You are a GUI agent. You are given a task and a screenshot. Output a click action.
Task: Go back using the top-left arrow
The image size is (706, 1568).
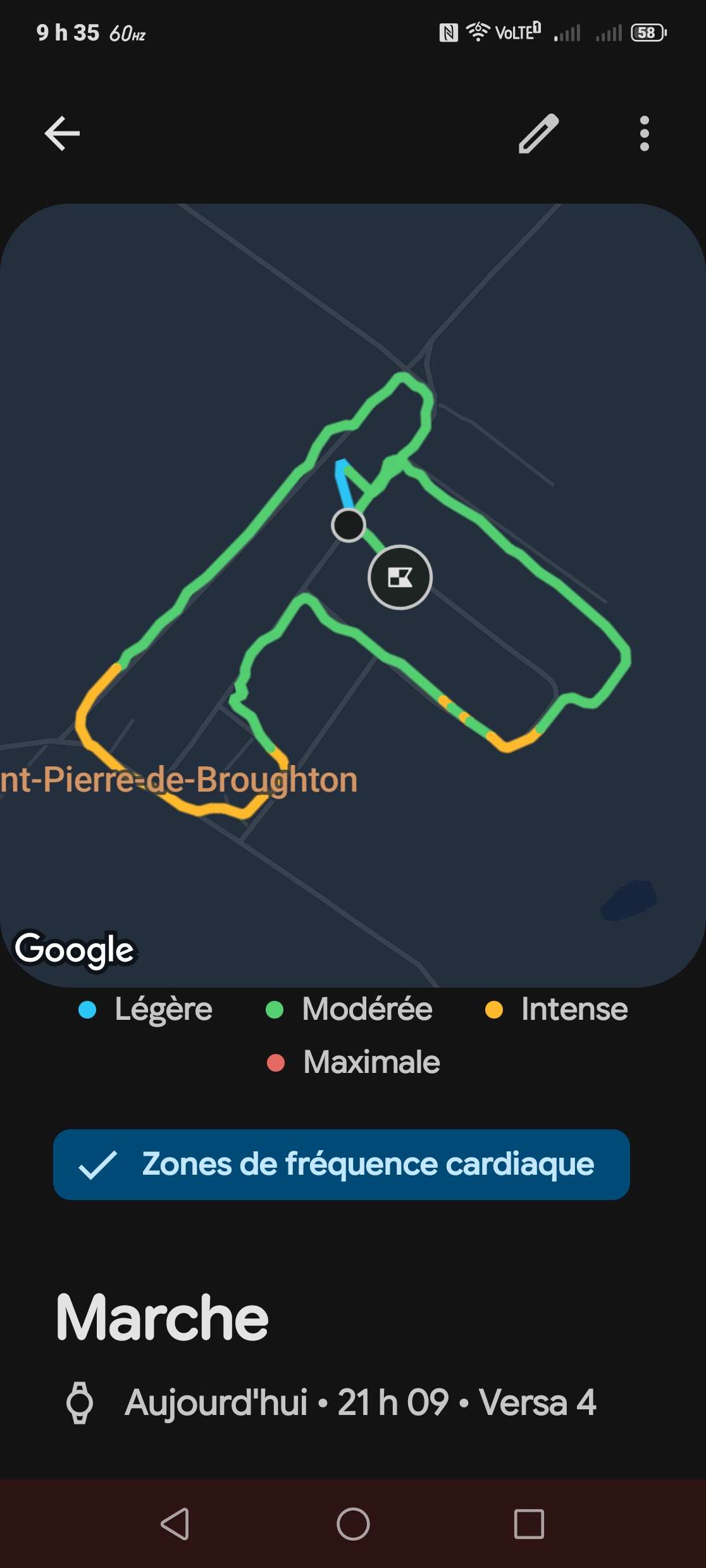(62, 133)
